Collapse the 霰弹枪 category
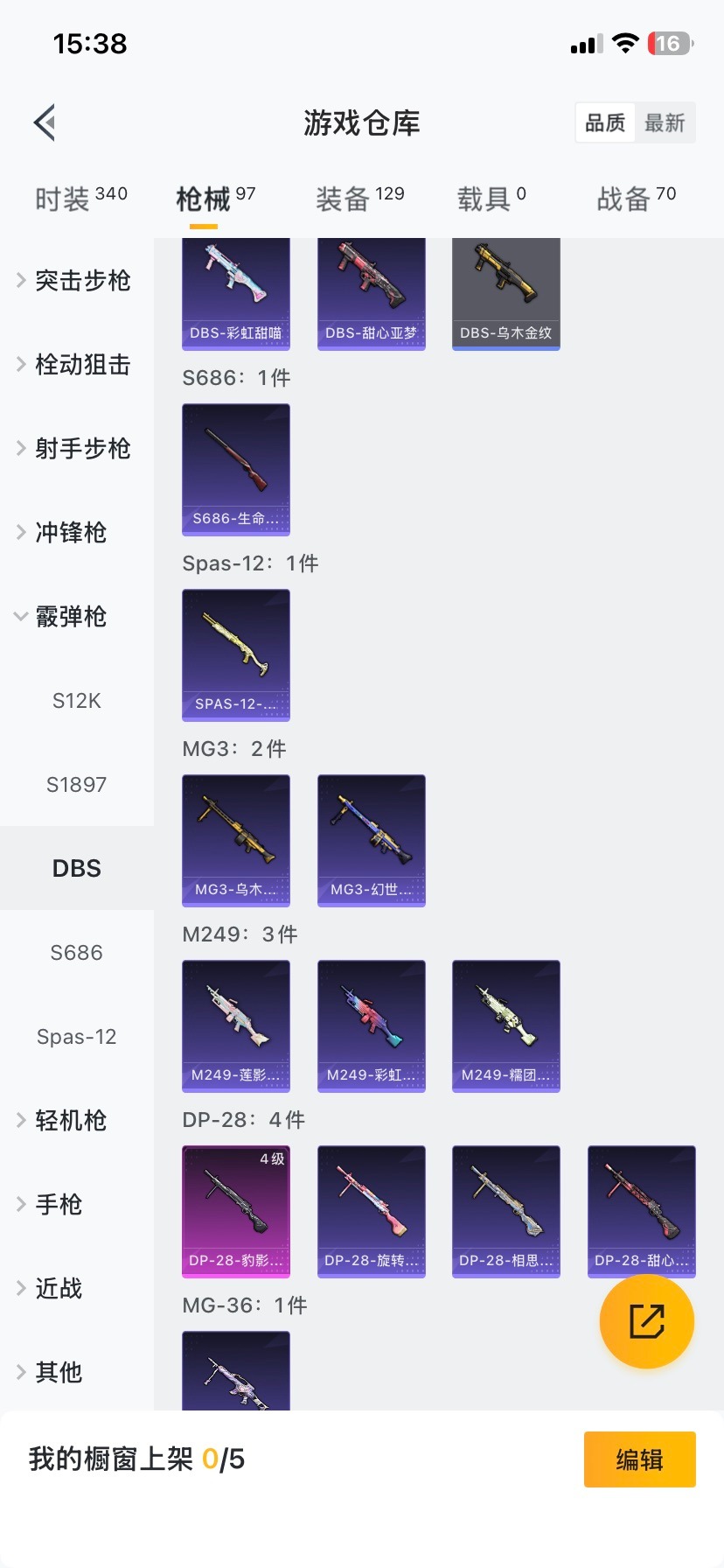 coord(70,617)
